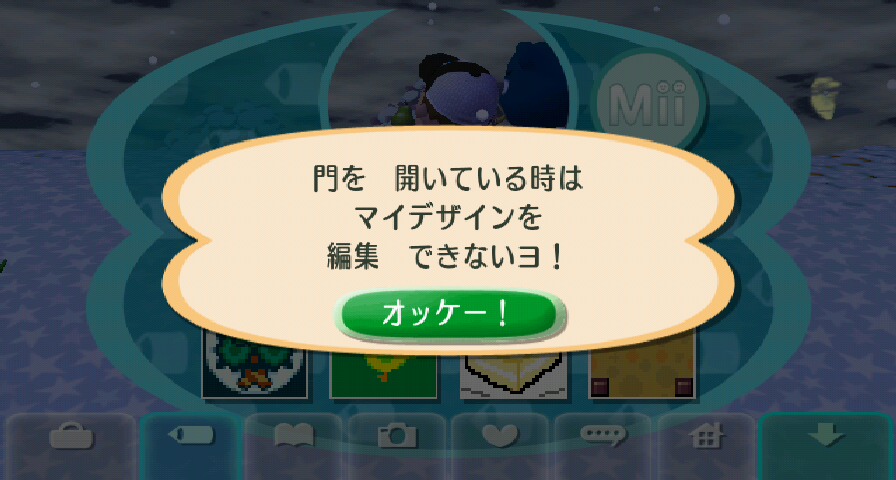
Task: Open the heart friends tab
Action: click(x=500, y=438)
